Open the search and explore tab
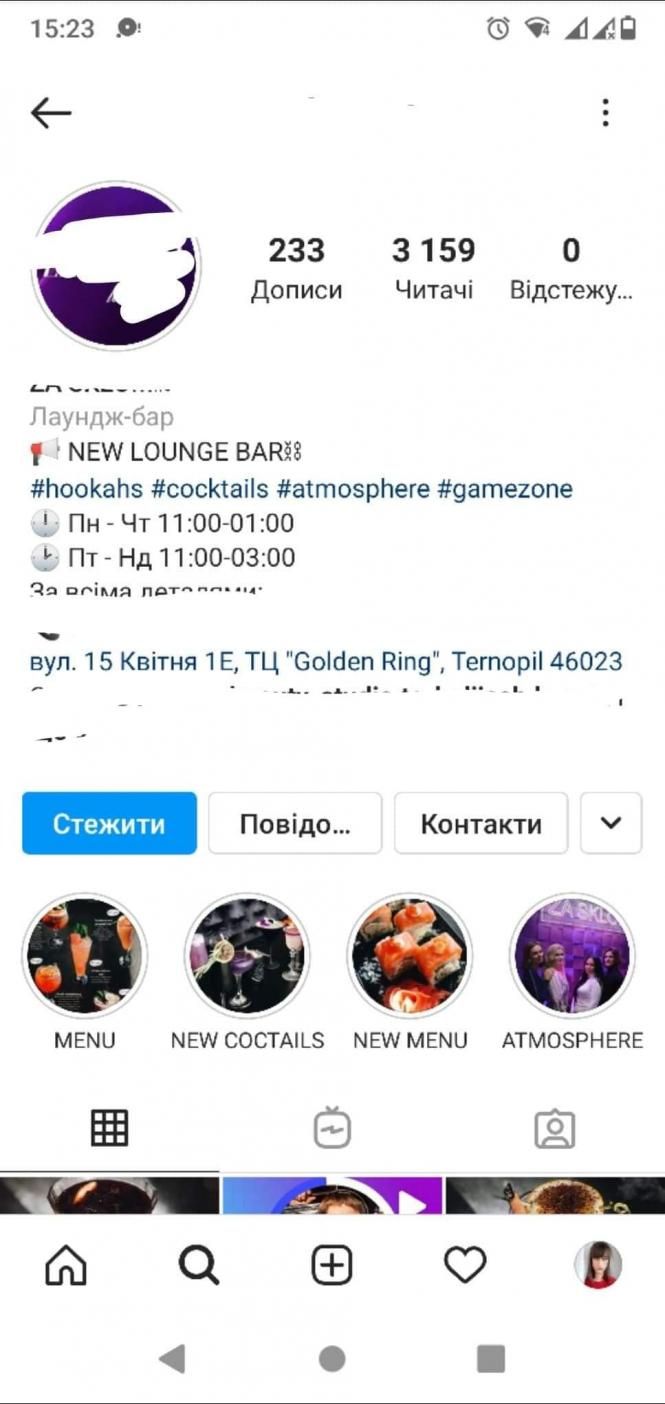 pyautogui.click(x=199, y=1266)
